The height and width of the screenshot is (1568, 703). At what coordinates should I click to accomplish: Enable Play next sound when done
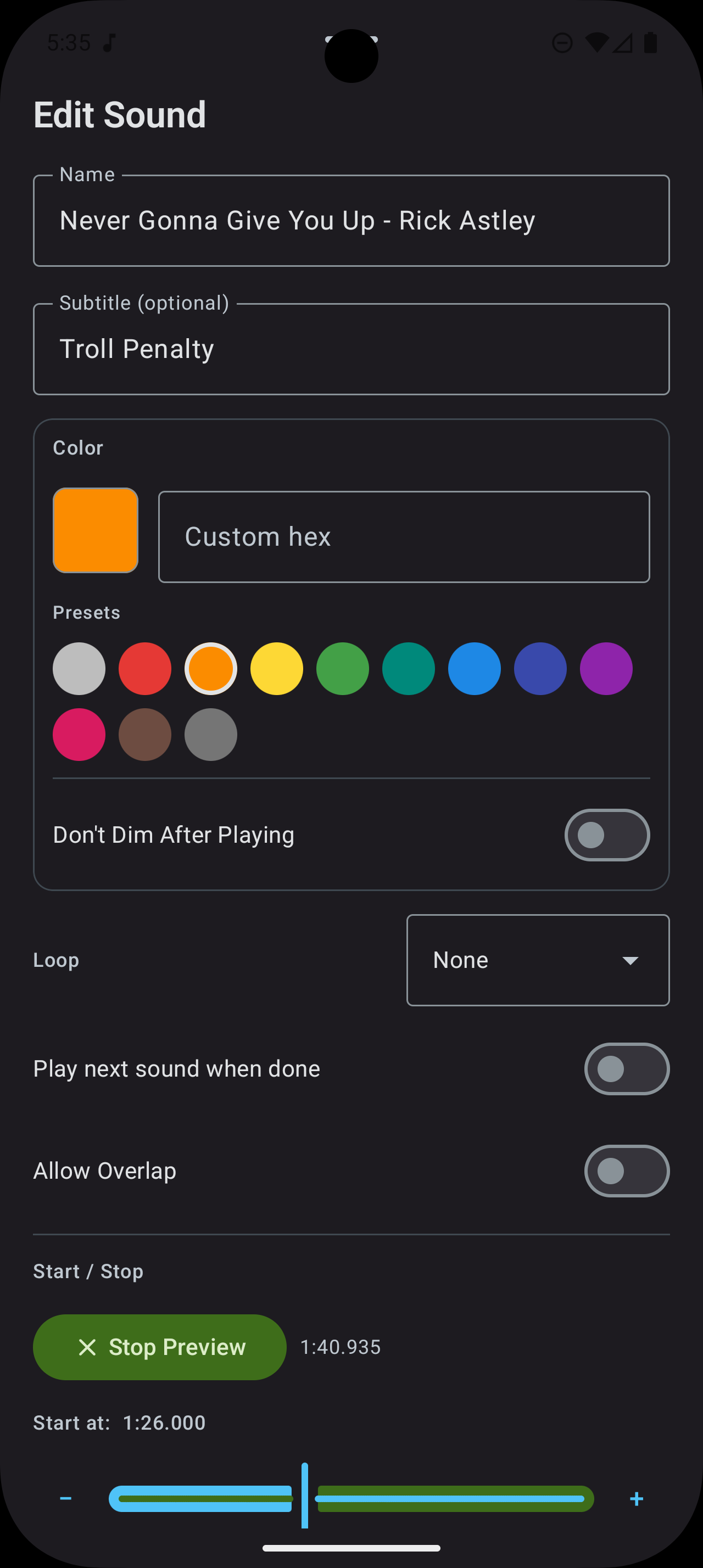point(627,1069)
